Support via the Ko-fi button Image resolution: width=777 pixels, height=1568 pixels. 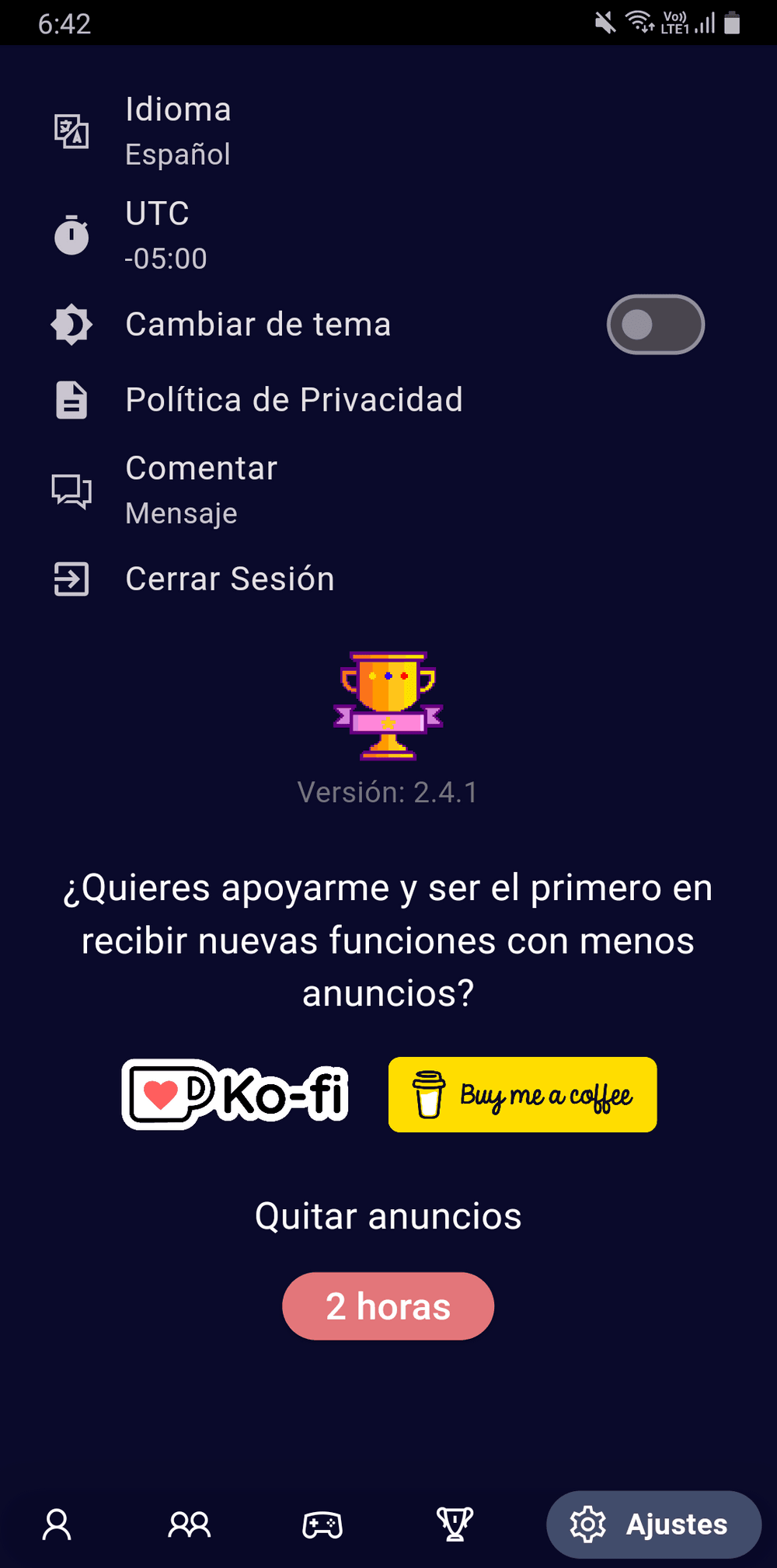pos(235,1094)
